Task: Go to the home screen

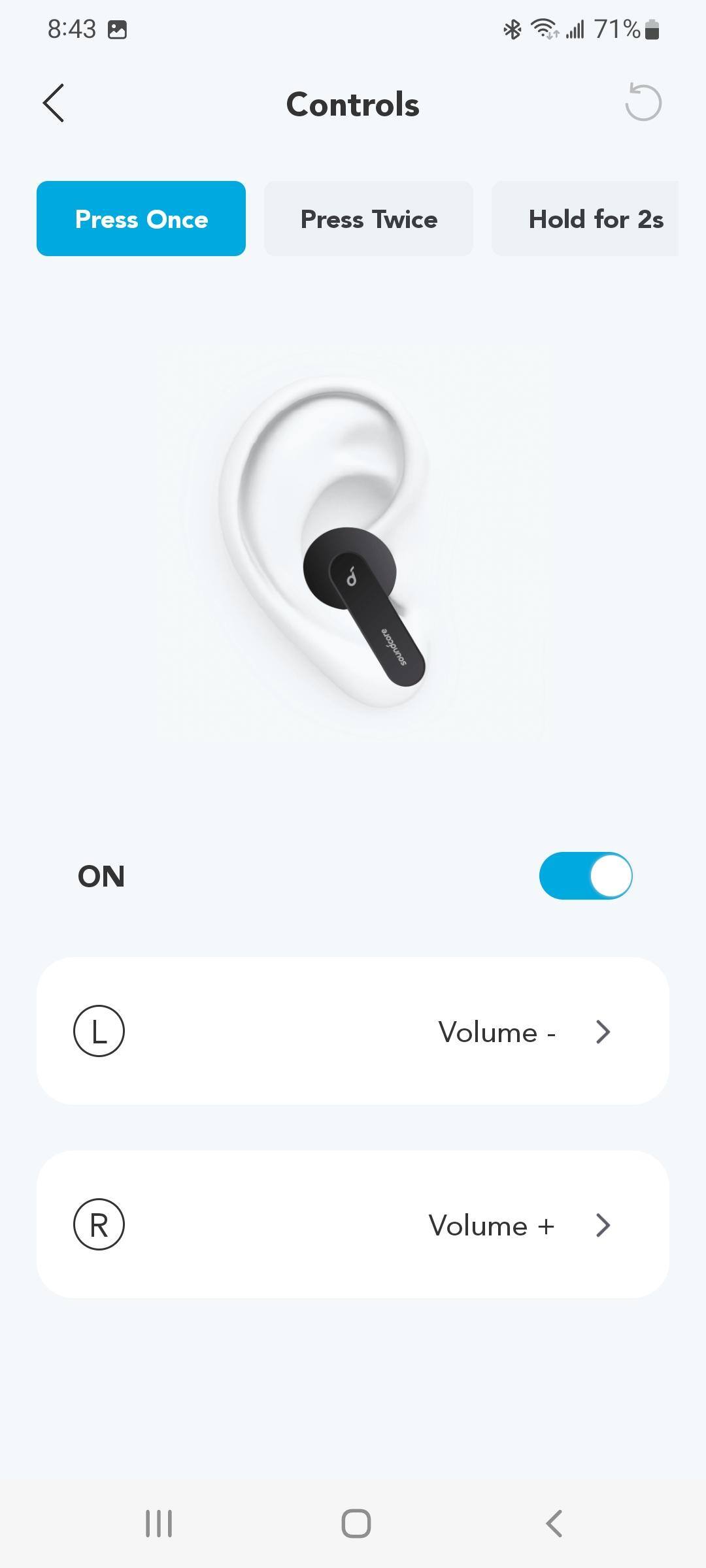Action: point(356,1524)
